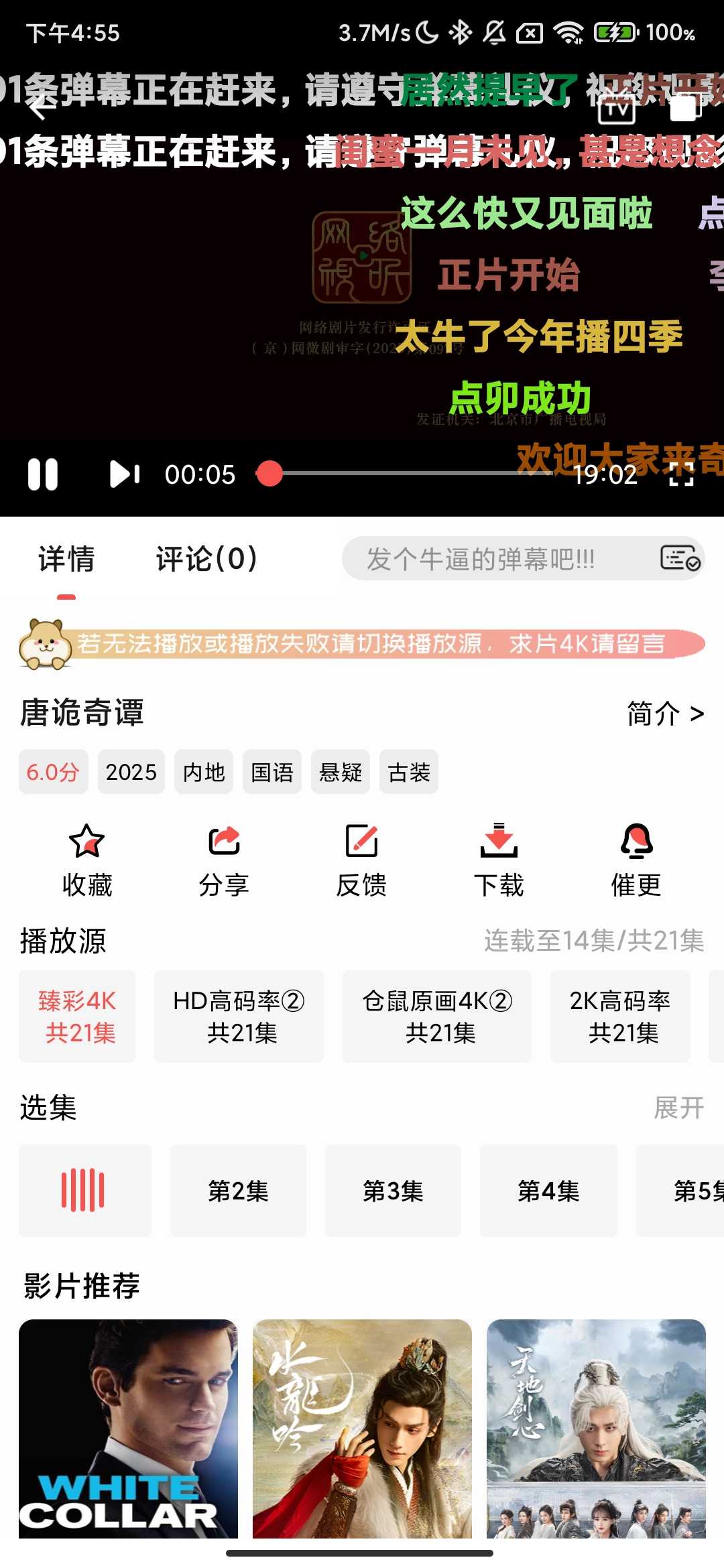Pause the video playback

point(42,474)
